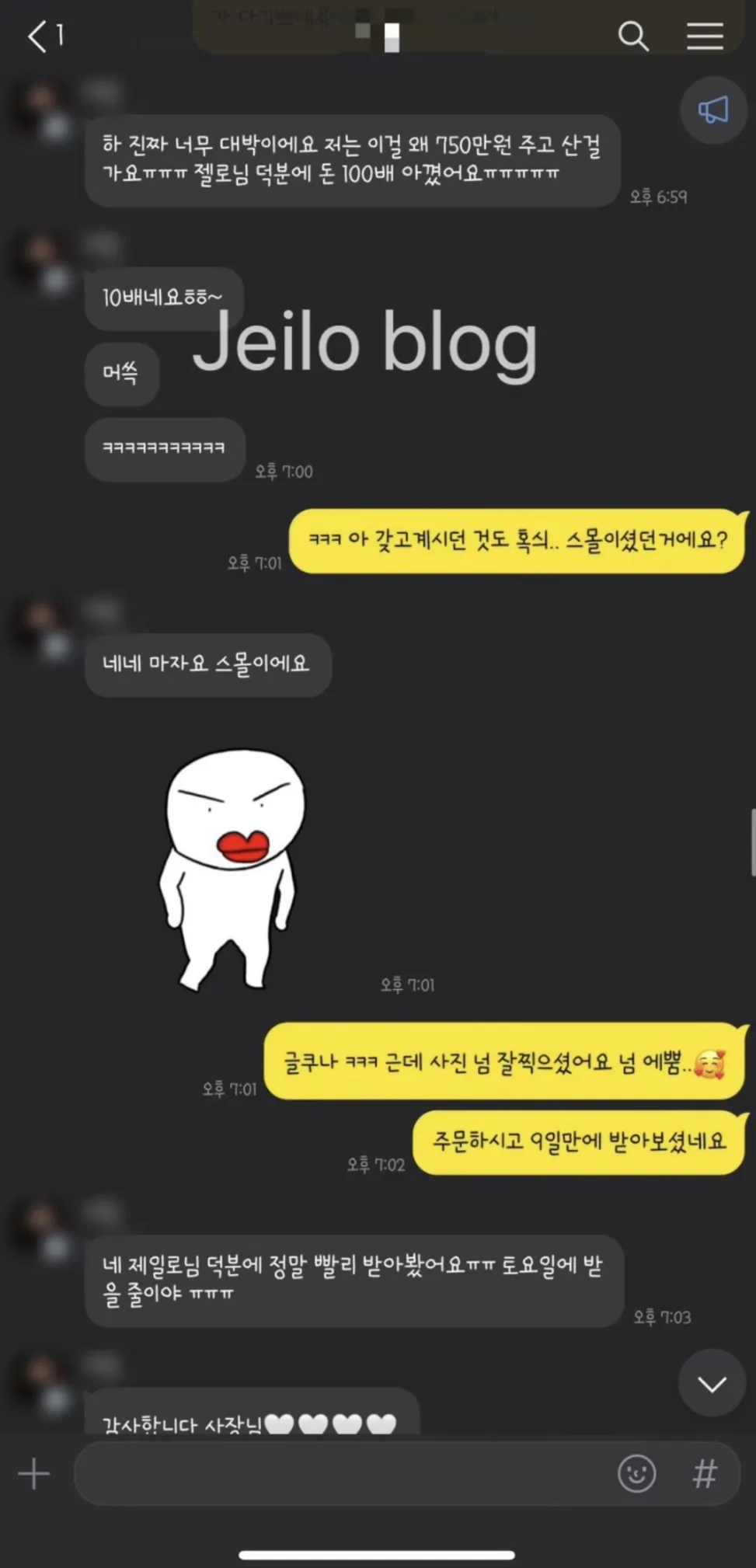Open the emoticon picker
Viewport: 756px width, 1568px height.
(636, 1473)
